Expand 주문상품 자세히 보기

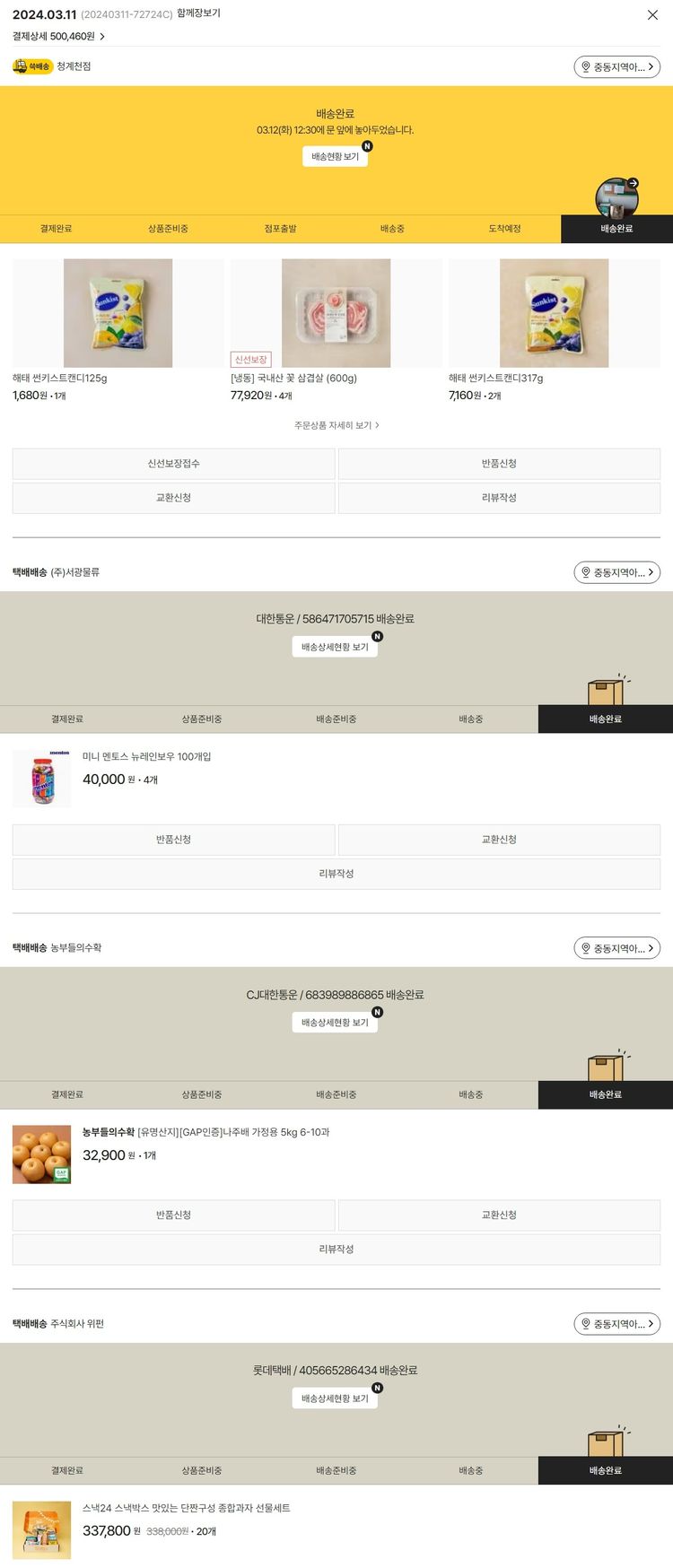[x=336, y=425]
